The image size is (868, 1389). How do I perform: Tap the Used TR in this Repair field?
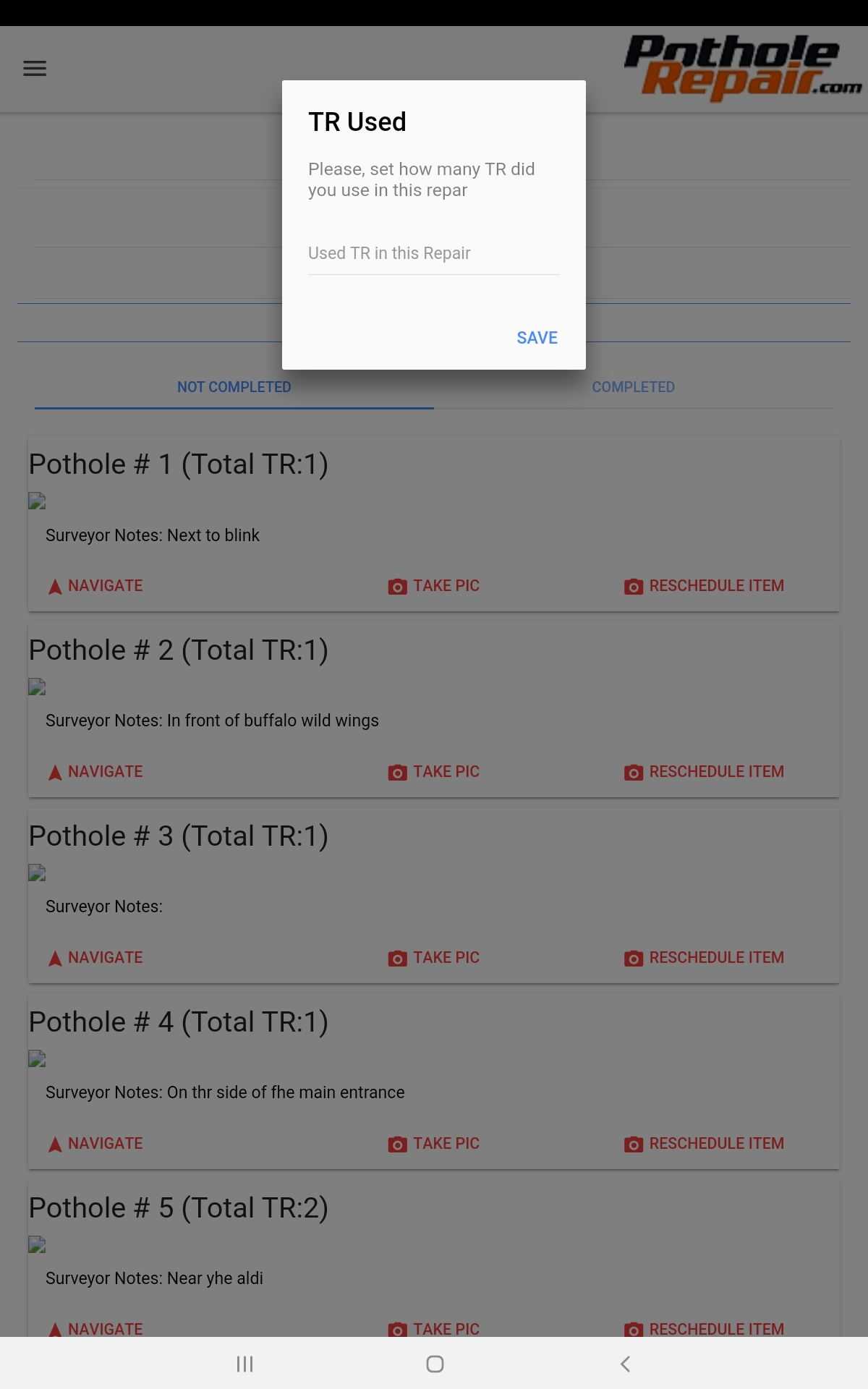click(433, 254)
